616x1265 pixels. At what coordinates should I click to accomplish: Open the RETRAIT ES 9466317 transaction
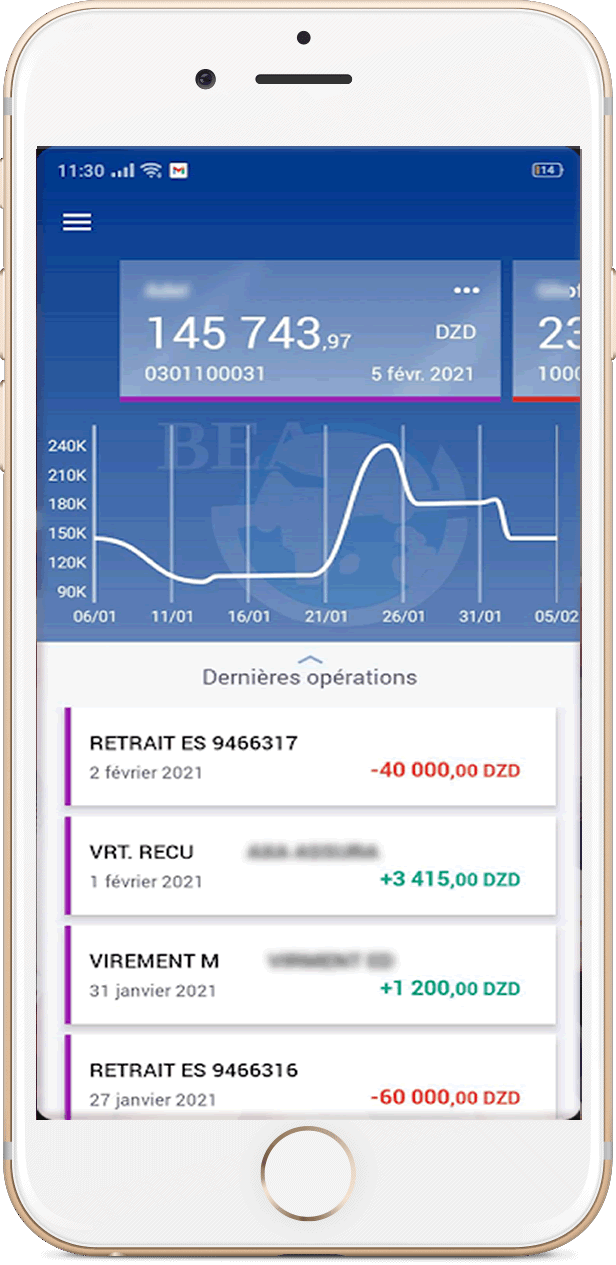click(x=310, y=757)
